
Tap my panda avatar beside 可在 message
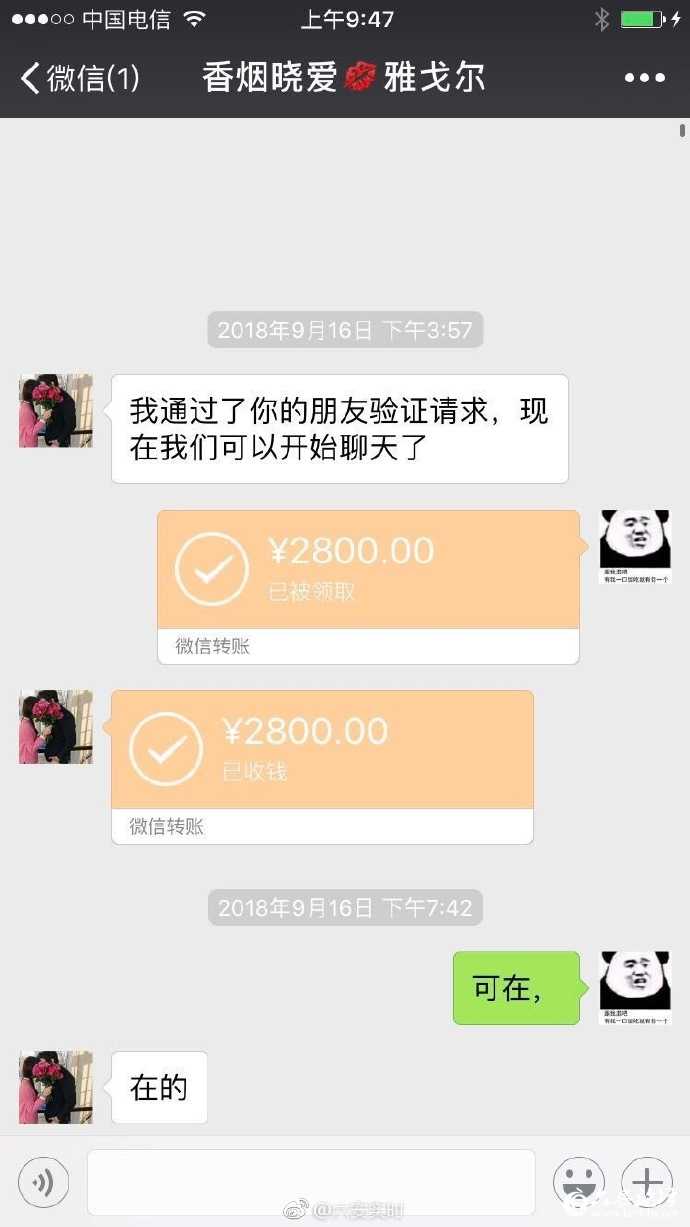tap(635, 987)
